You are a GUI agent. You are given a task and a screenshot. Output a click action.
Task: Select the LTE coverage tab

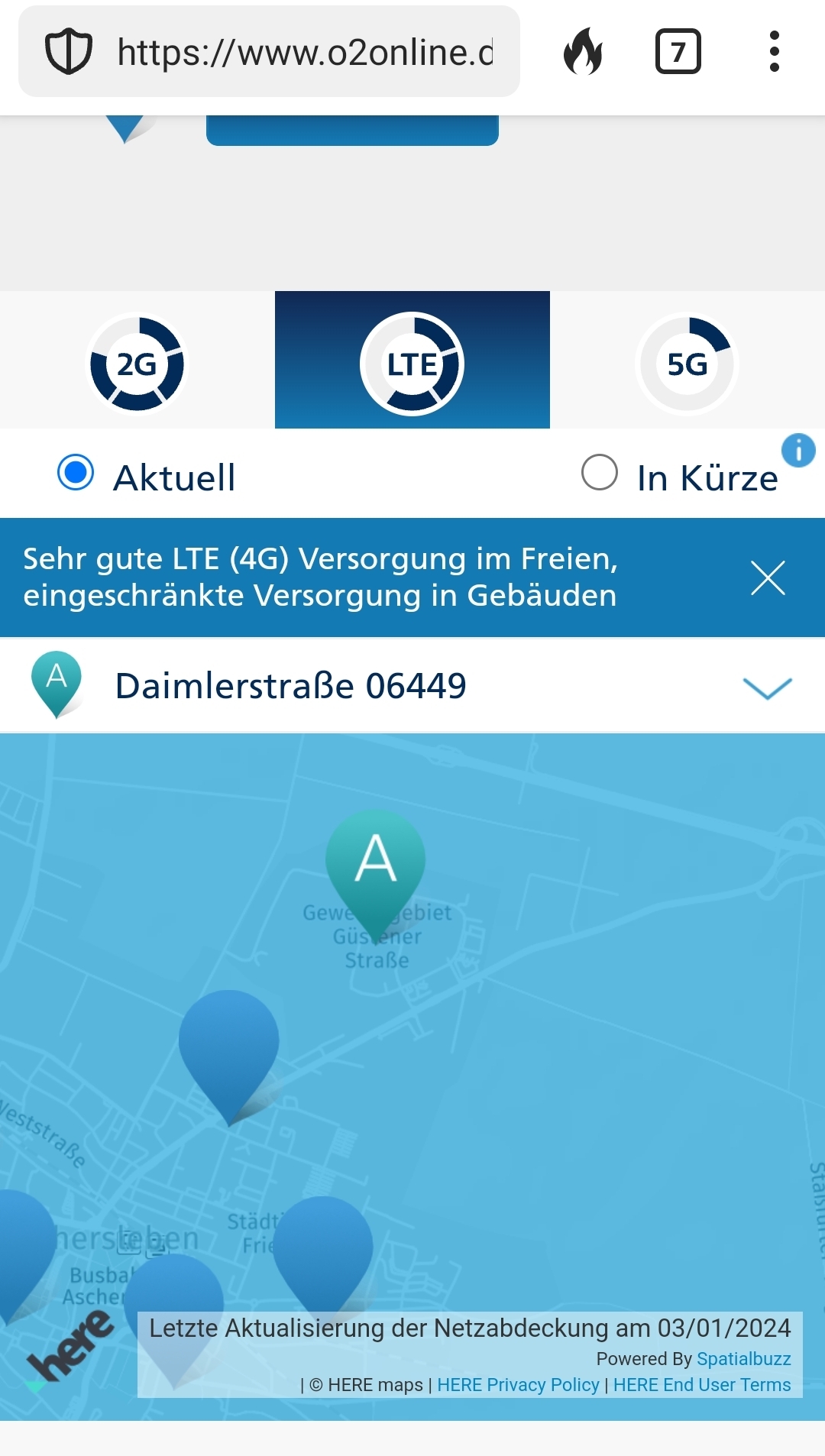pos(412,360)
